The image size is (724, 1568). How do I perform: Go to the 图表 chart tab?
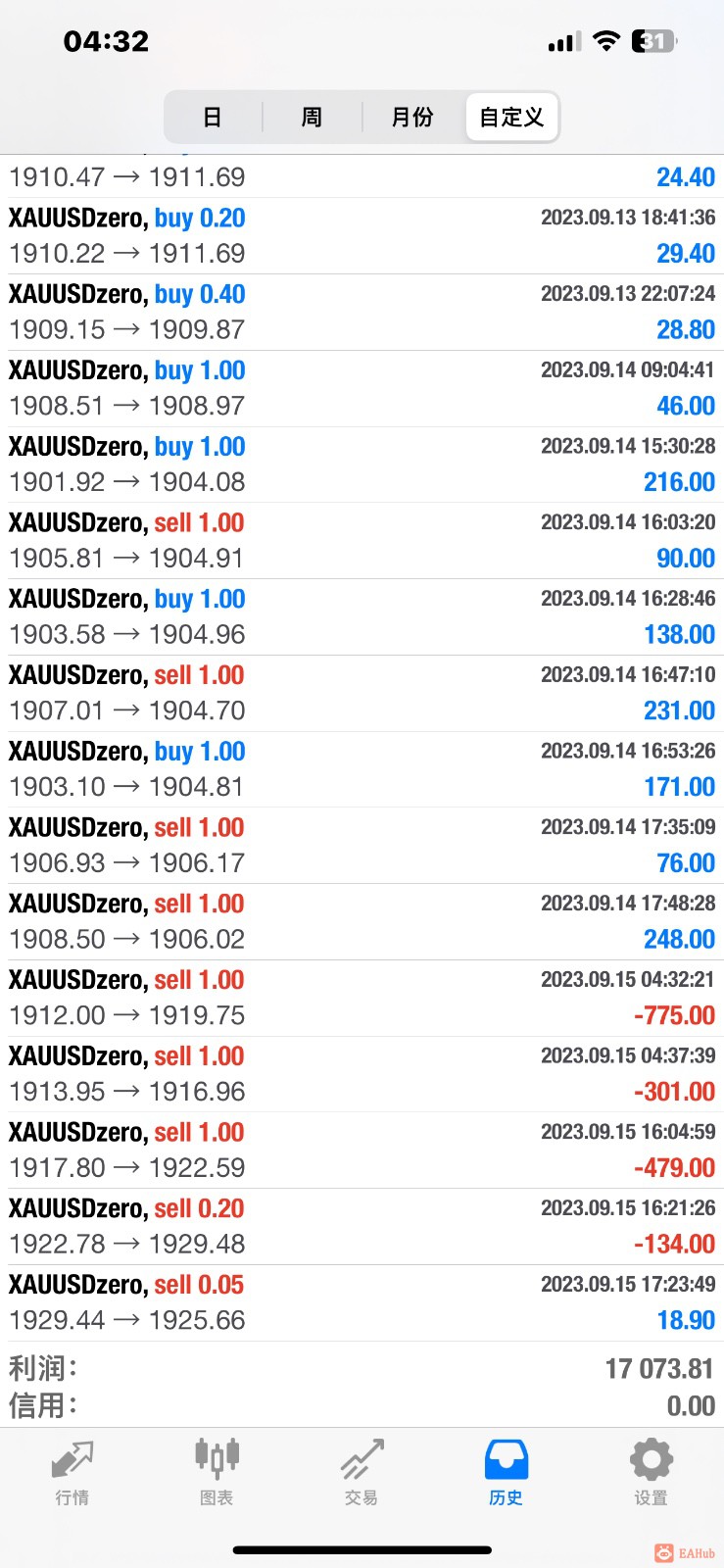tap(217, 1472)
